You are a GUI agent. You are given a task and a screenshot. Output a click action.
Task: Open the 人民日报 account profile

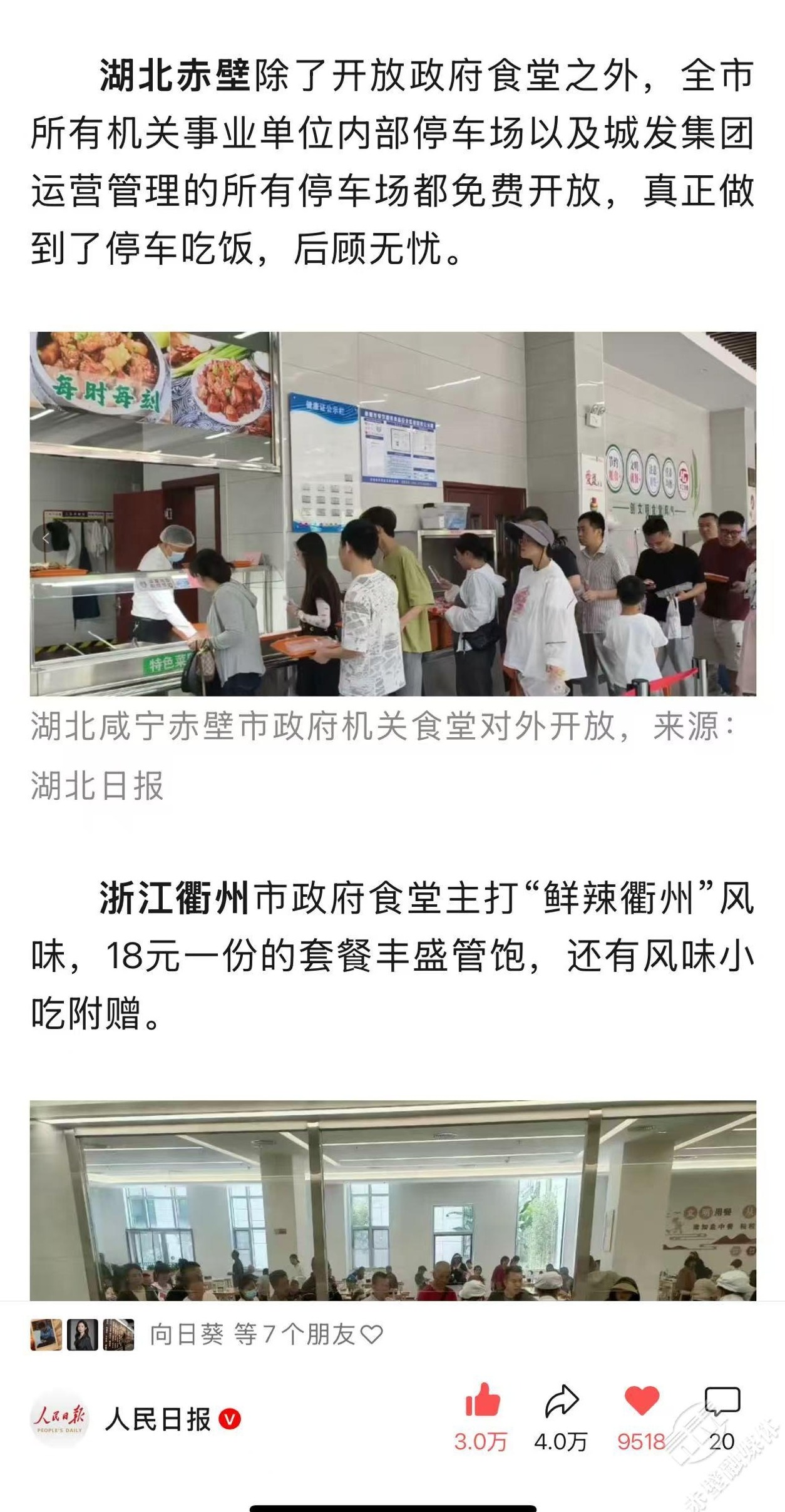point(157,1419)
